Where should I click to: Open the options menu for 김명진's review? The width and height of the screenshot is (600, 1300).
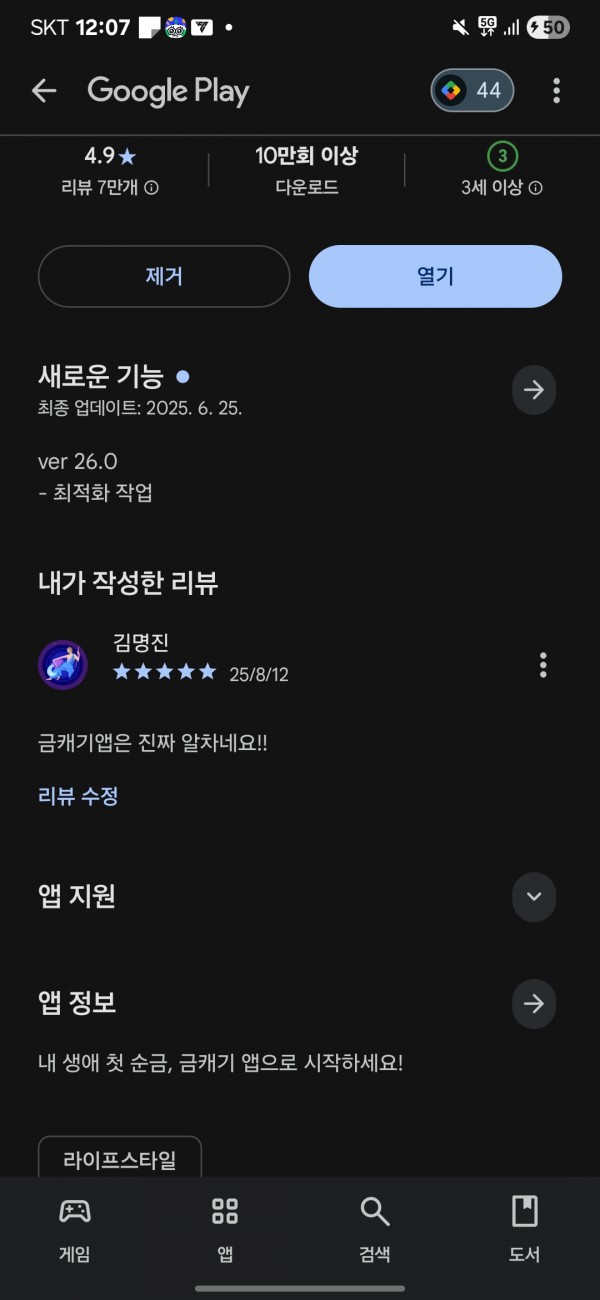coord(543,664)
